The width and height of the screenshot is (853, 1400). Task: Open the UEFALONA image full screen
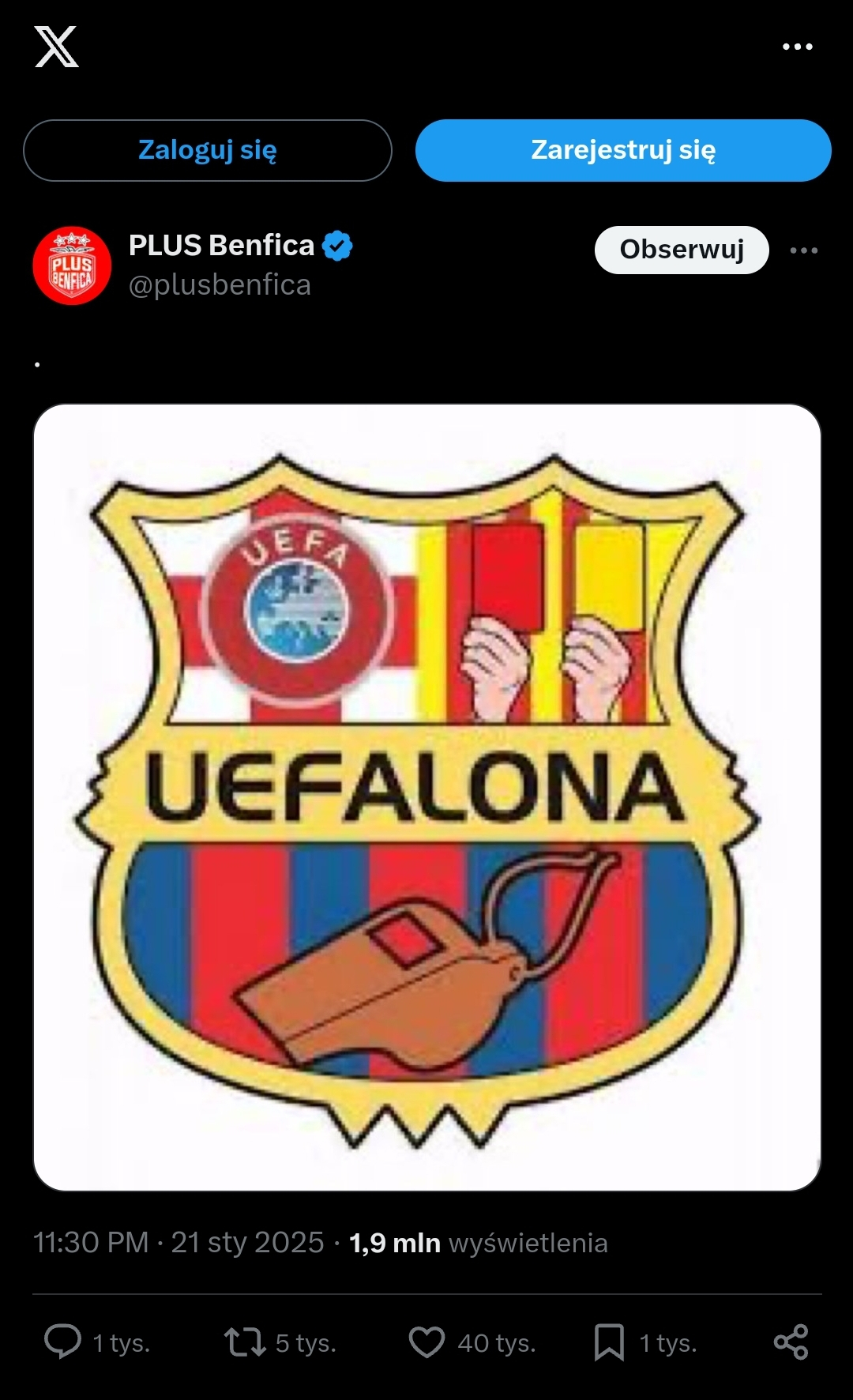point(426,796)
